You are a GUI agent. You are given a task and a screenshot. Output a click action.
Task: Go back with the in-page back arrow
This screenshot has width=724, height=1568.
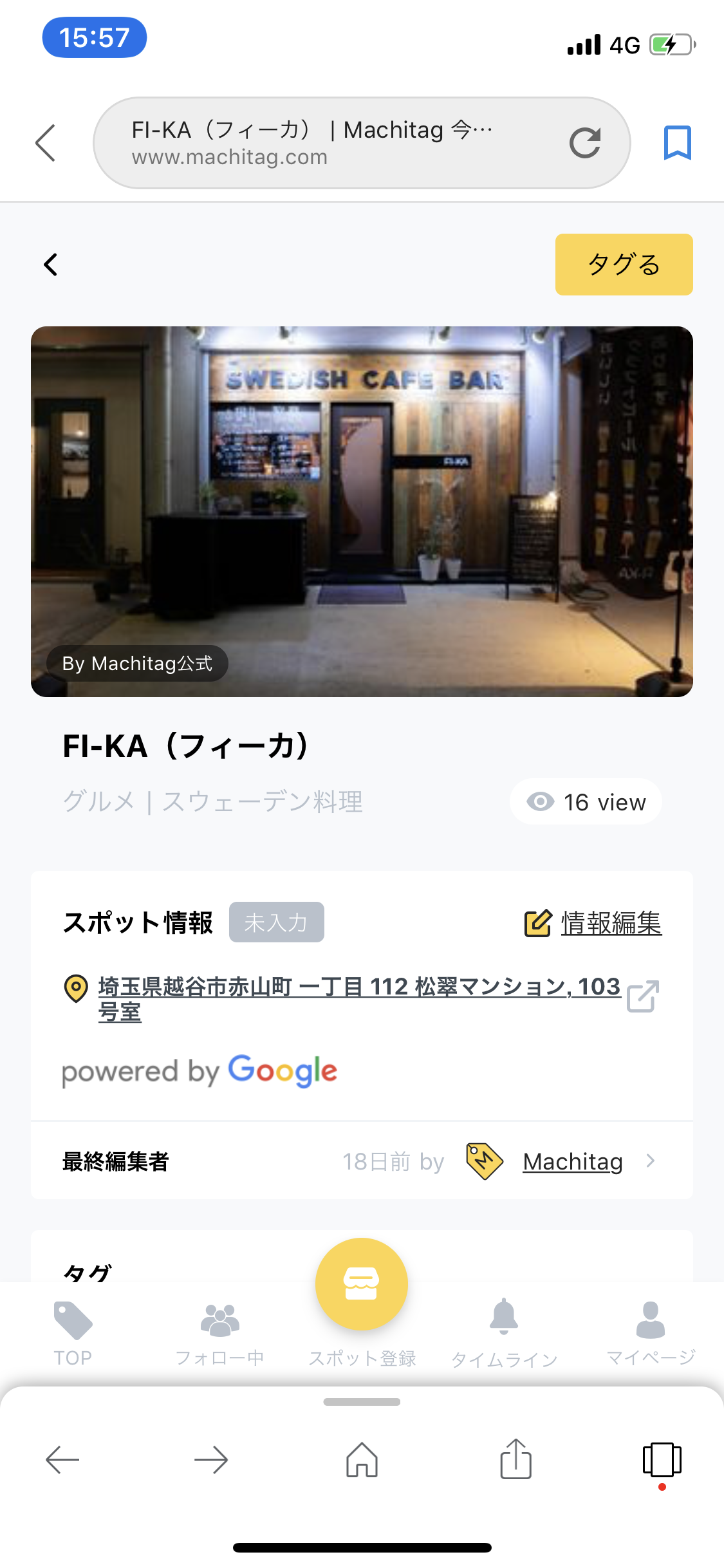tap(51, 265)
